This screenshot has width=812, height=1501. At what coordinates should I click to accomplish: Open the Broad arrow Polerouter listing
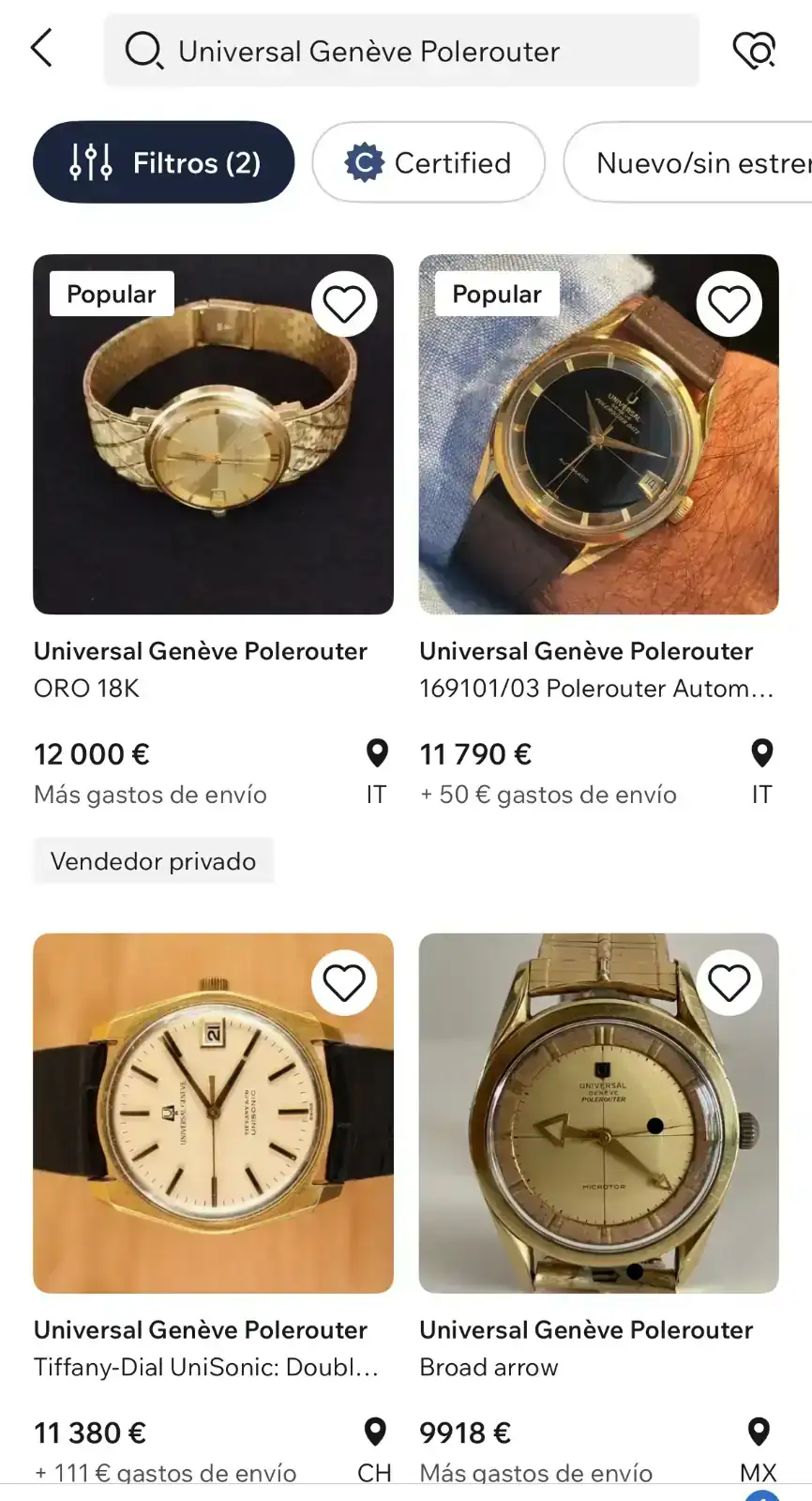598,1114
